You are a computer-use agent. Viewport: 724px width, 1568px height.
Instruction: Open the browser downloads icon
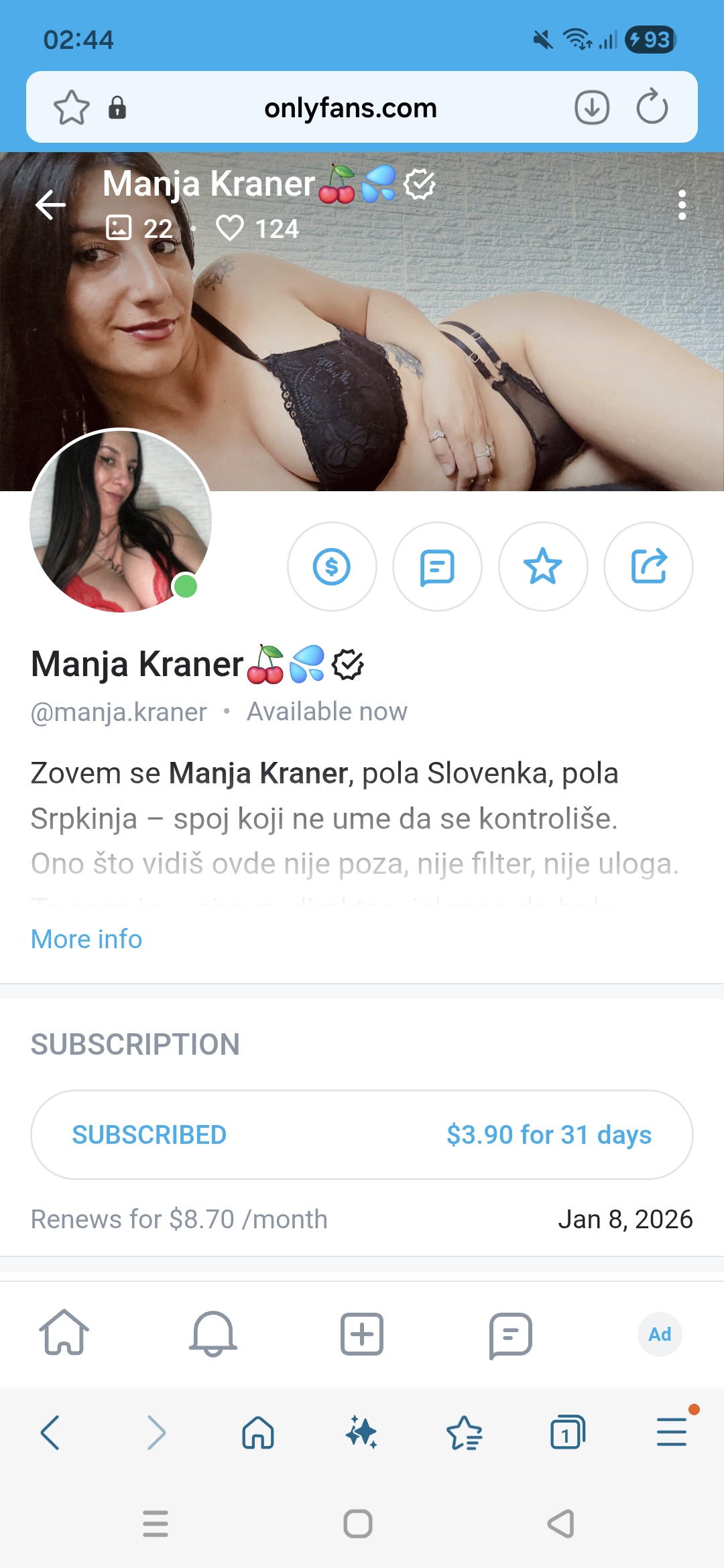(x=592, y=107)
